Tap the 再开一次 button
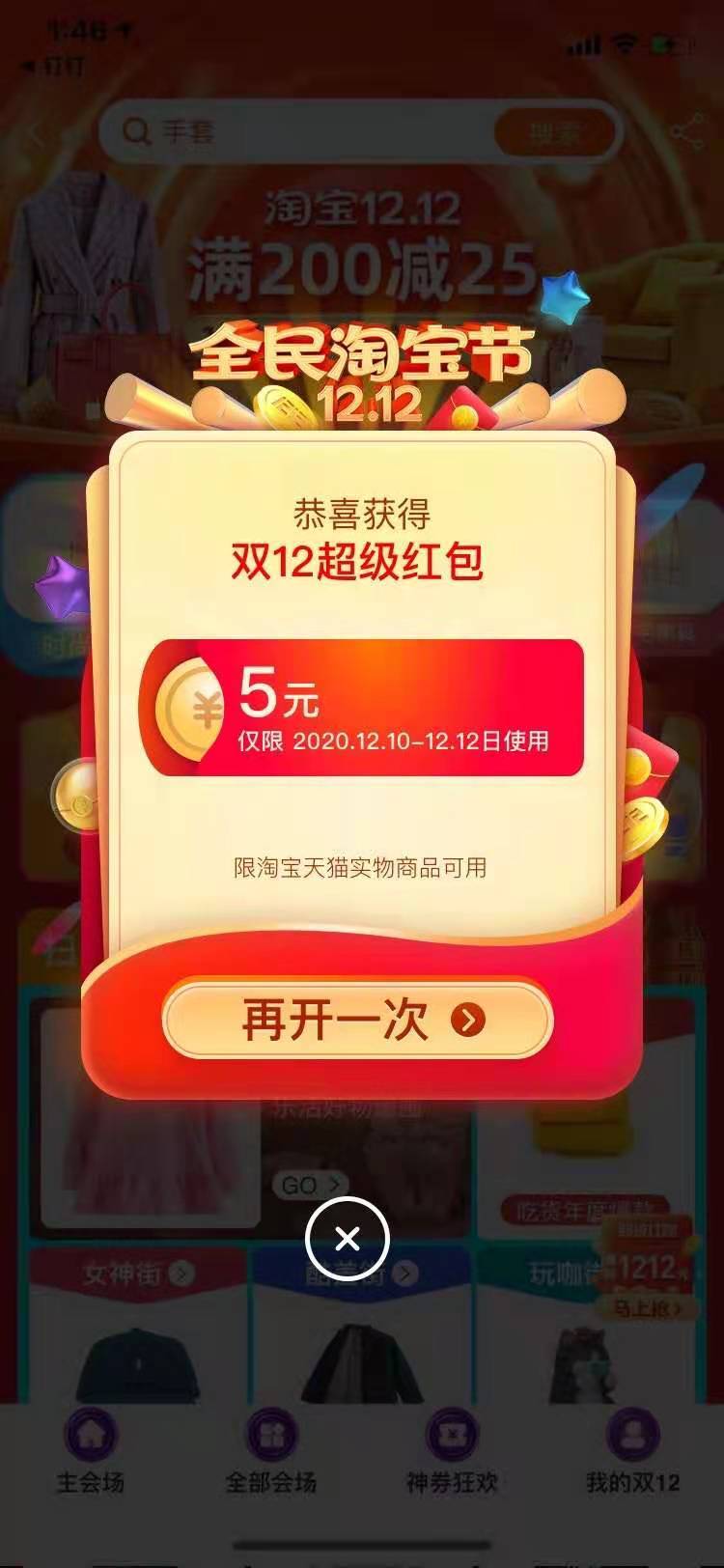 click(358, 1020)
